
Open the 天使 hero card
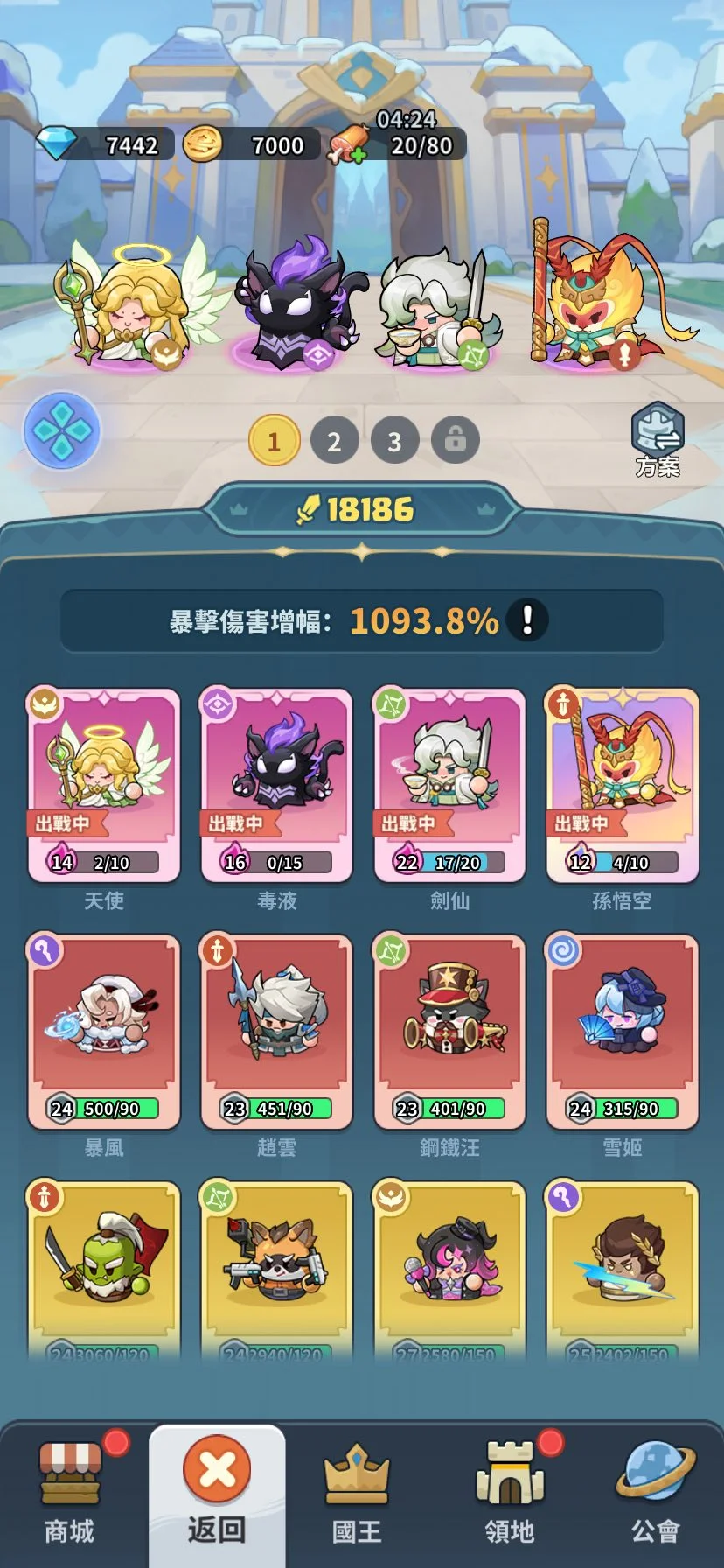click(x=104, y=786)
